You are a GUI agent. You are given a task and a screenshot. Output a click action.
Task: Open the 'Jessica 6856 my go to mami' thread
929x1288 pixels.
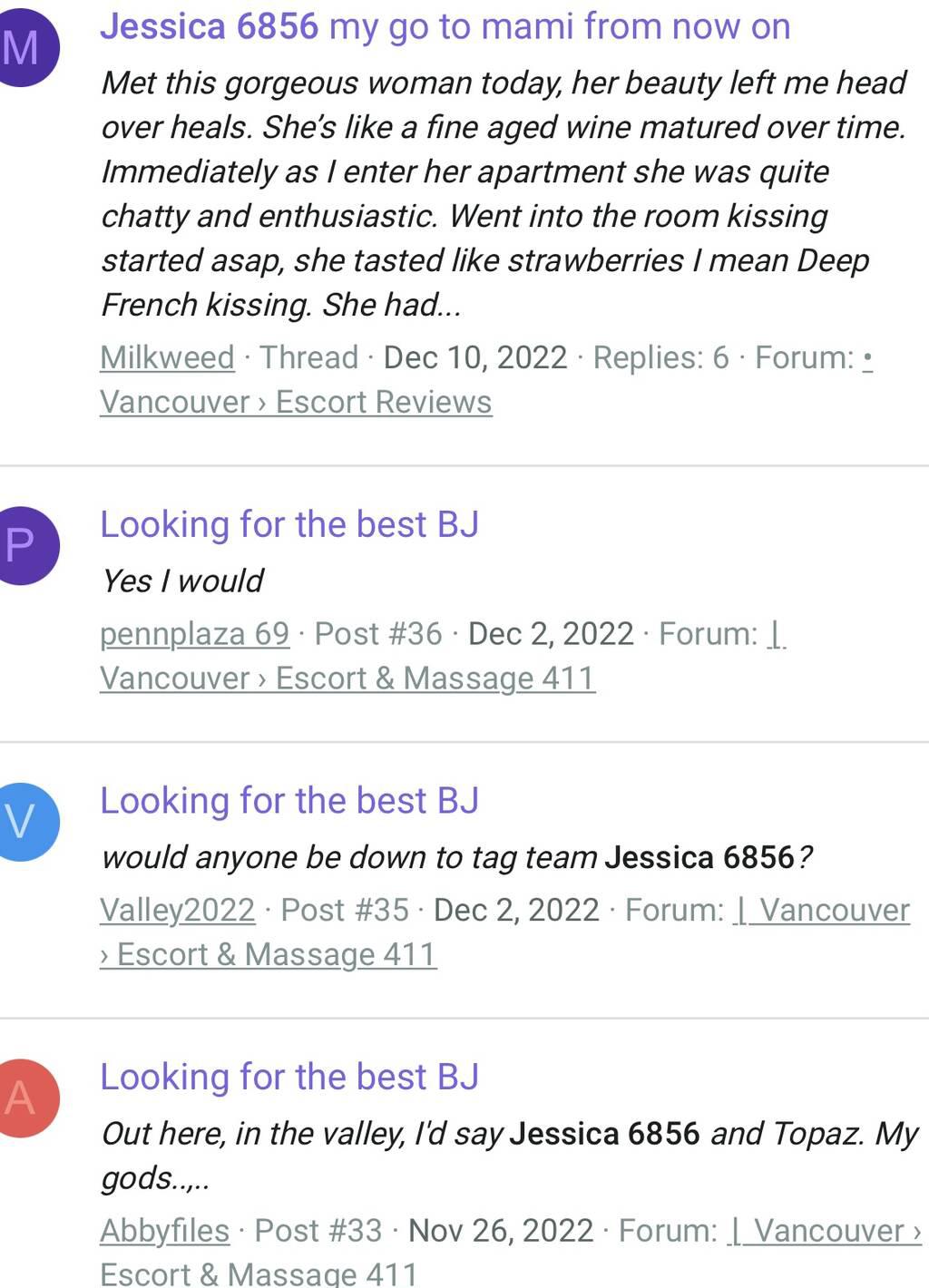(x=445, y=27)
